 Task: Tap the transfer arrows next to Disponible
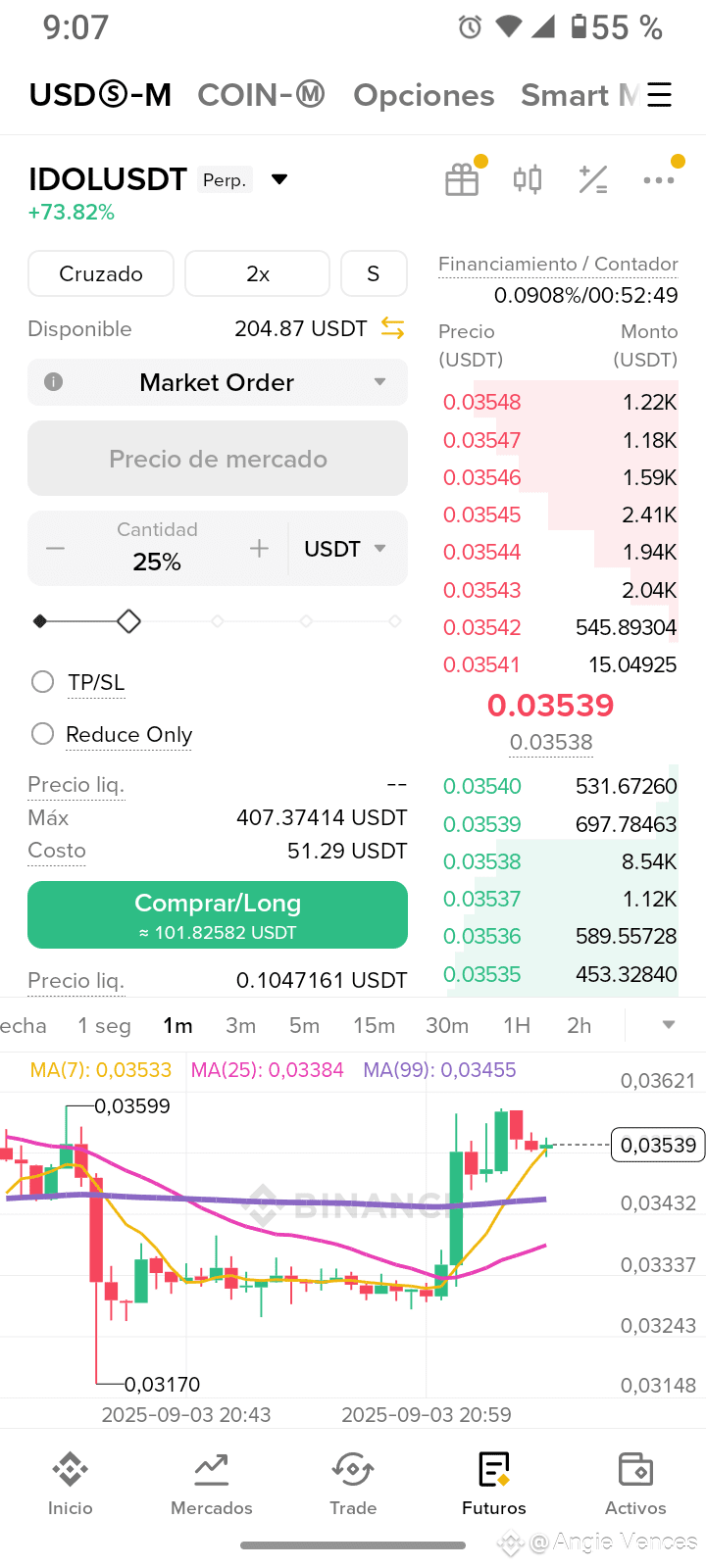(392, 328)
